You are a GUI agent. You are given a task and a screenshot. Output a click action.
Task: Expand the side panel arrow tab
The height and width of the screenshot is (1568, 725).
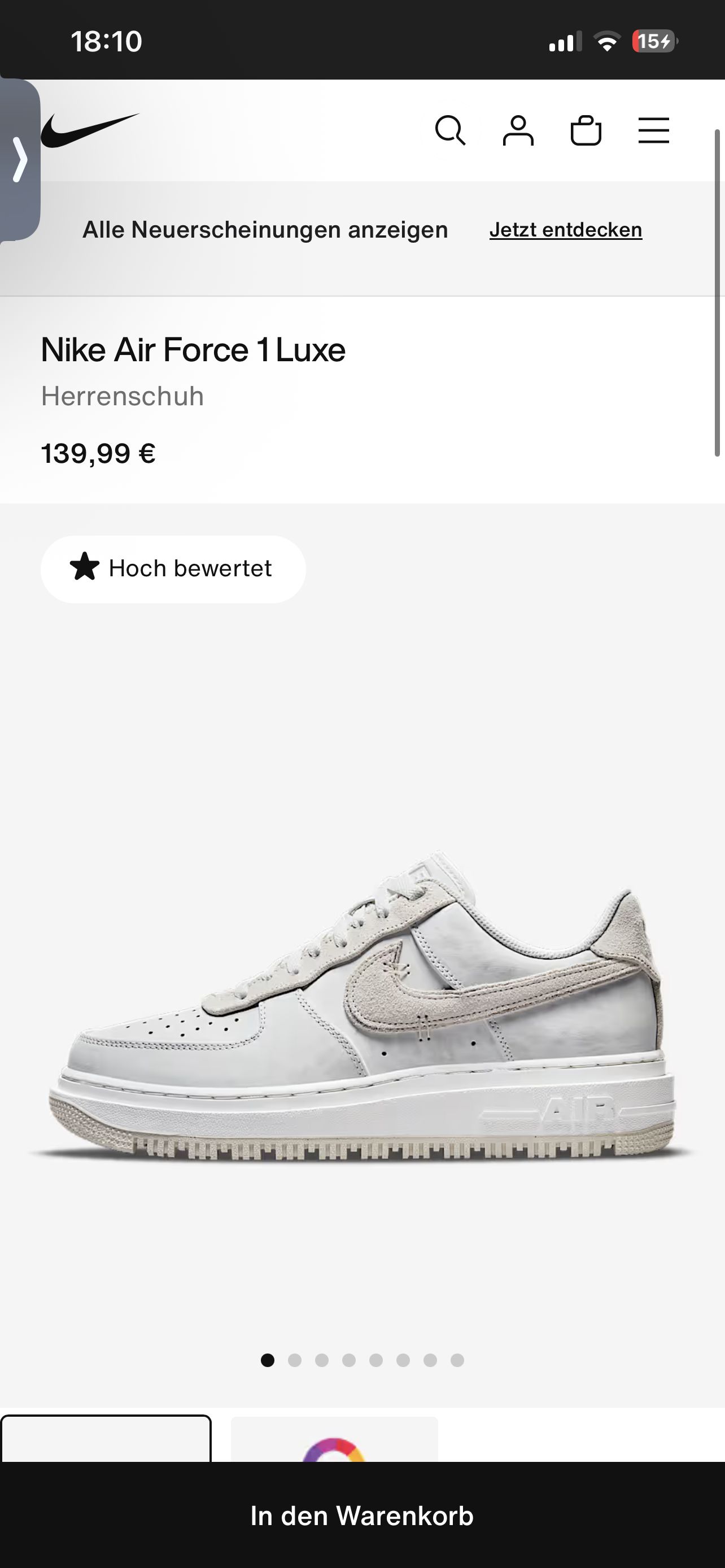click(x=20, y=160)
